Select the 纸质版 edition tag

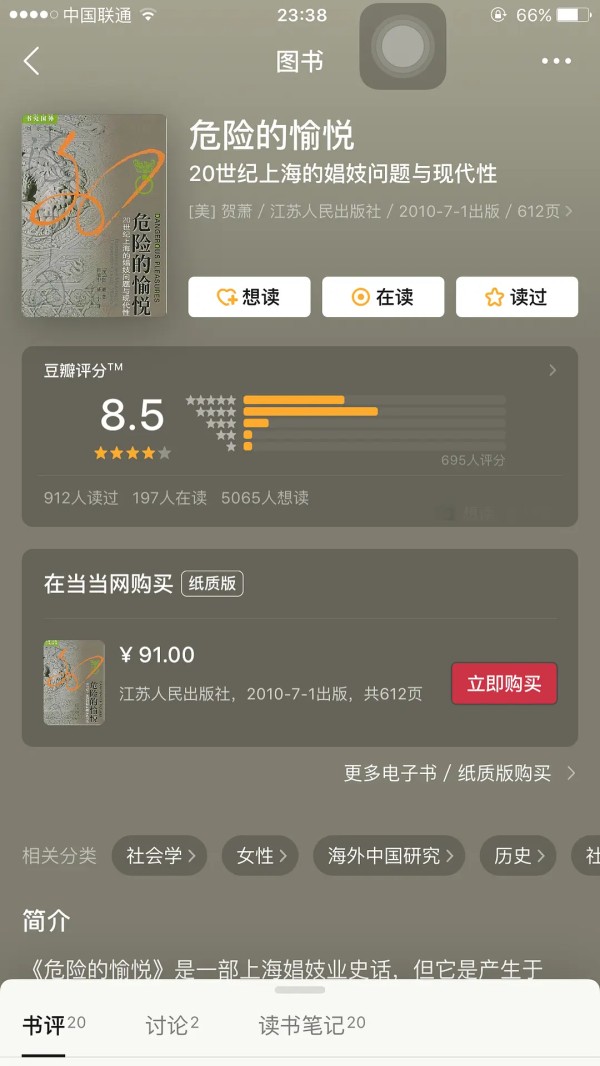click(212, 583)
